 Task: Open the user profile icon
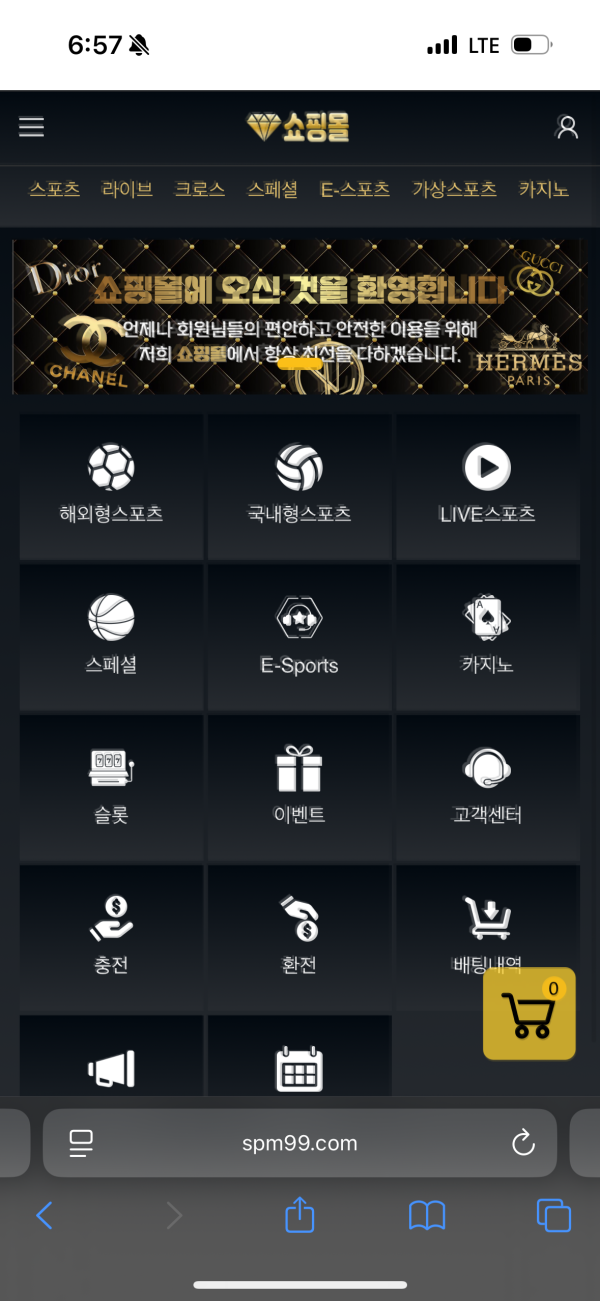tap(567, 127)
